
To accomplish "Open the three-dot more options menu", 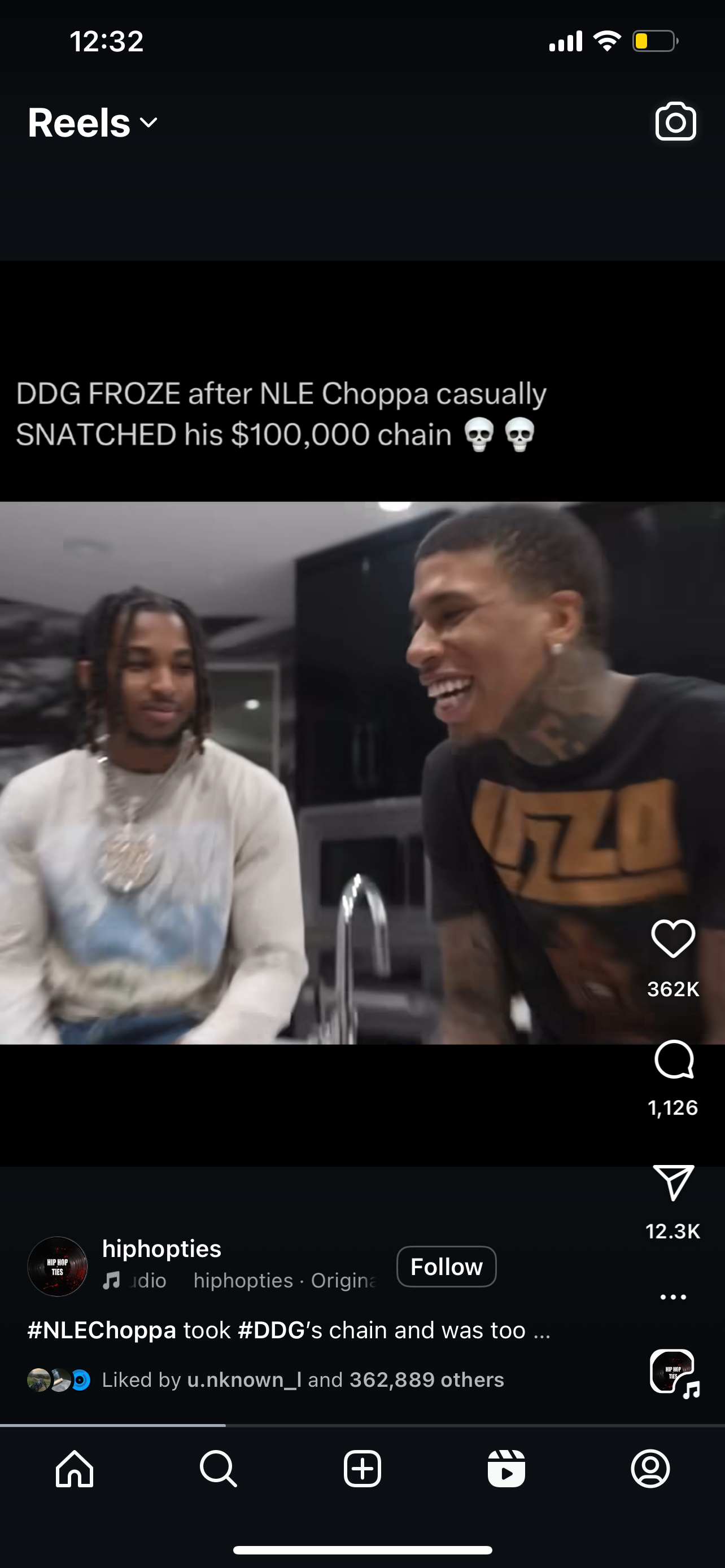I will [673, 1297].
